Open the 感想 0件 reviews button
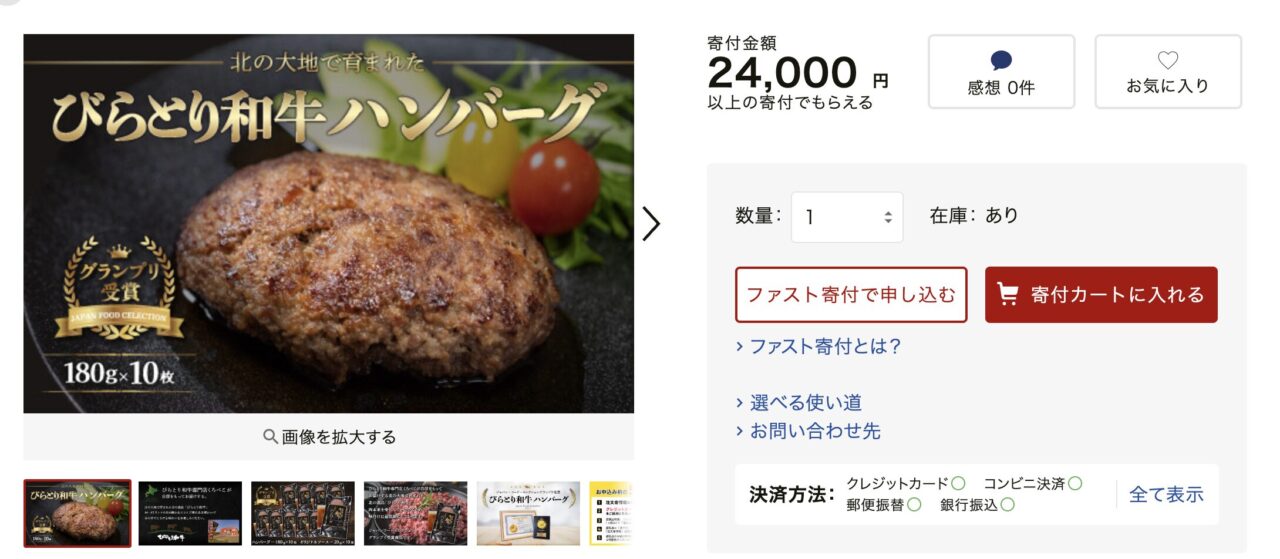The height and width of the screenshot is (559, 1280). coord(1001,72)
